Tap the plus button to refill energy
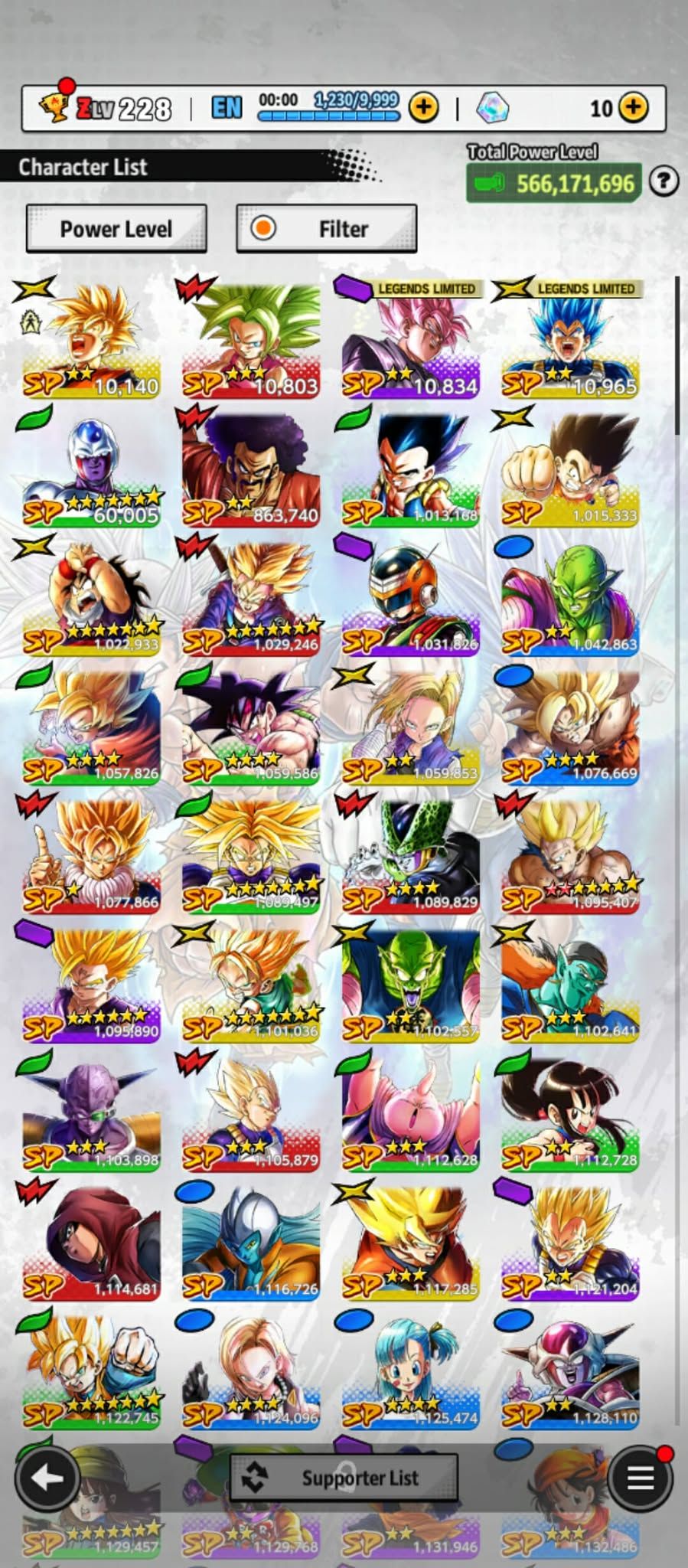The height and width of the screenshot is (1568, 688). click(423, 108)
